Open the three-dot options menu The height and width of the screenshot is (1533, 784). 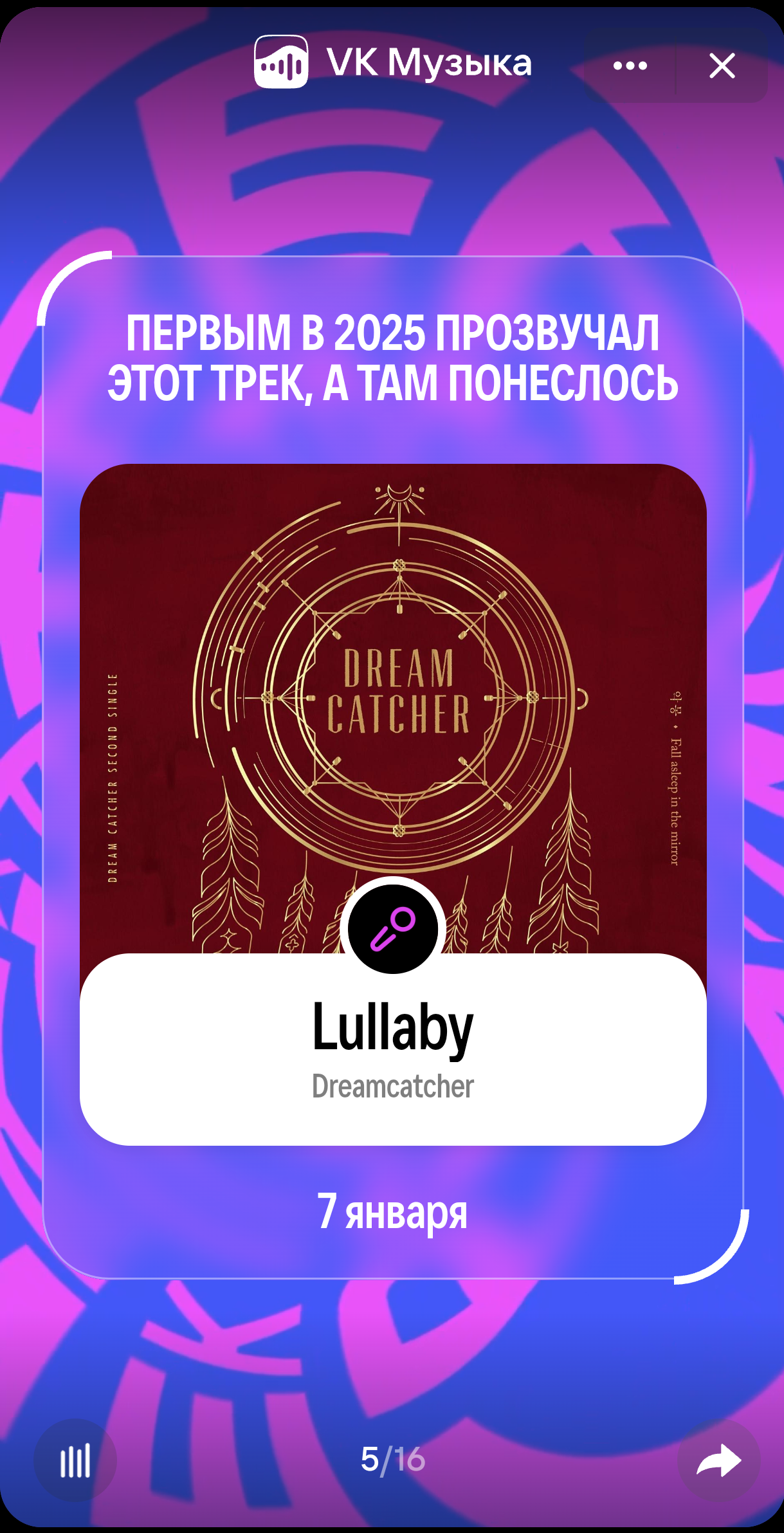[630, 66]
